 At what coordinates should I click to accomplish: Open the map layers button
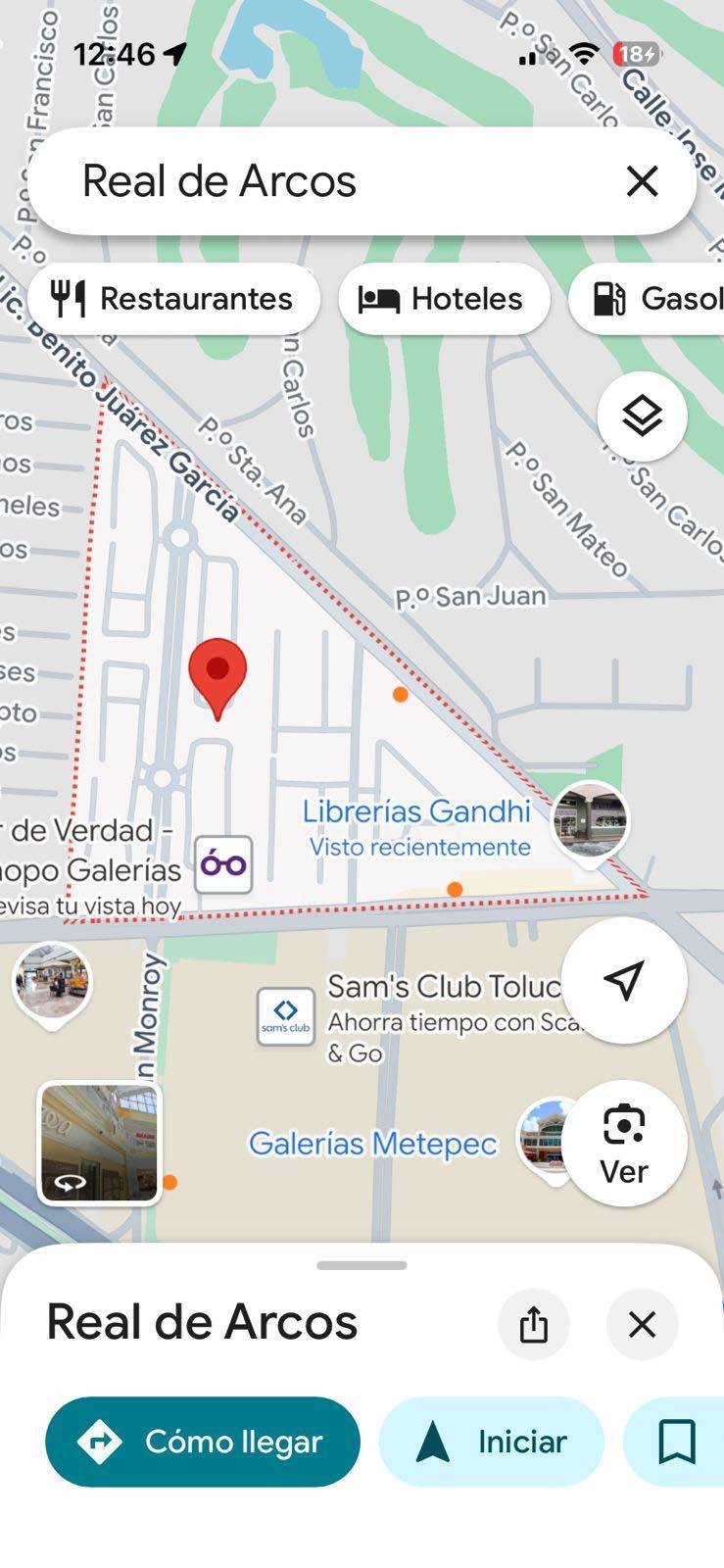642,416
